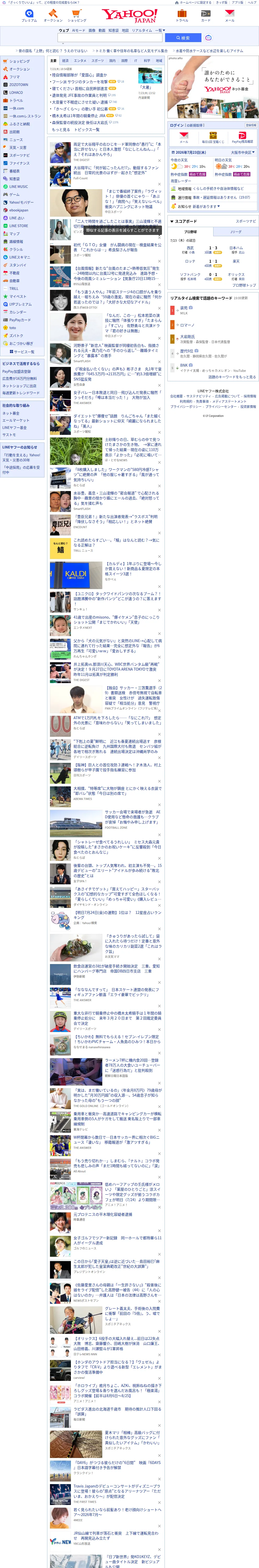Open trending keyword ローマン
This screenshot has height=1568, width=259.
pos(187,325)
